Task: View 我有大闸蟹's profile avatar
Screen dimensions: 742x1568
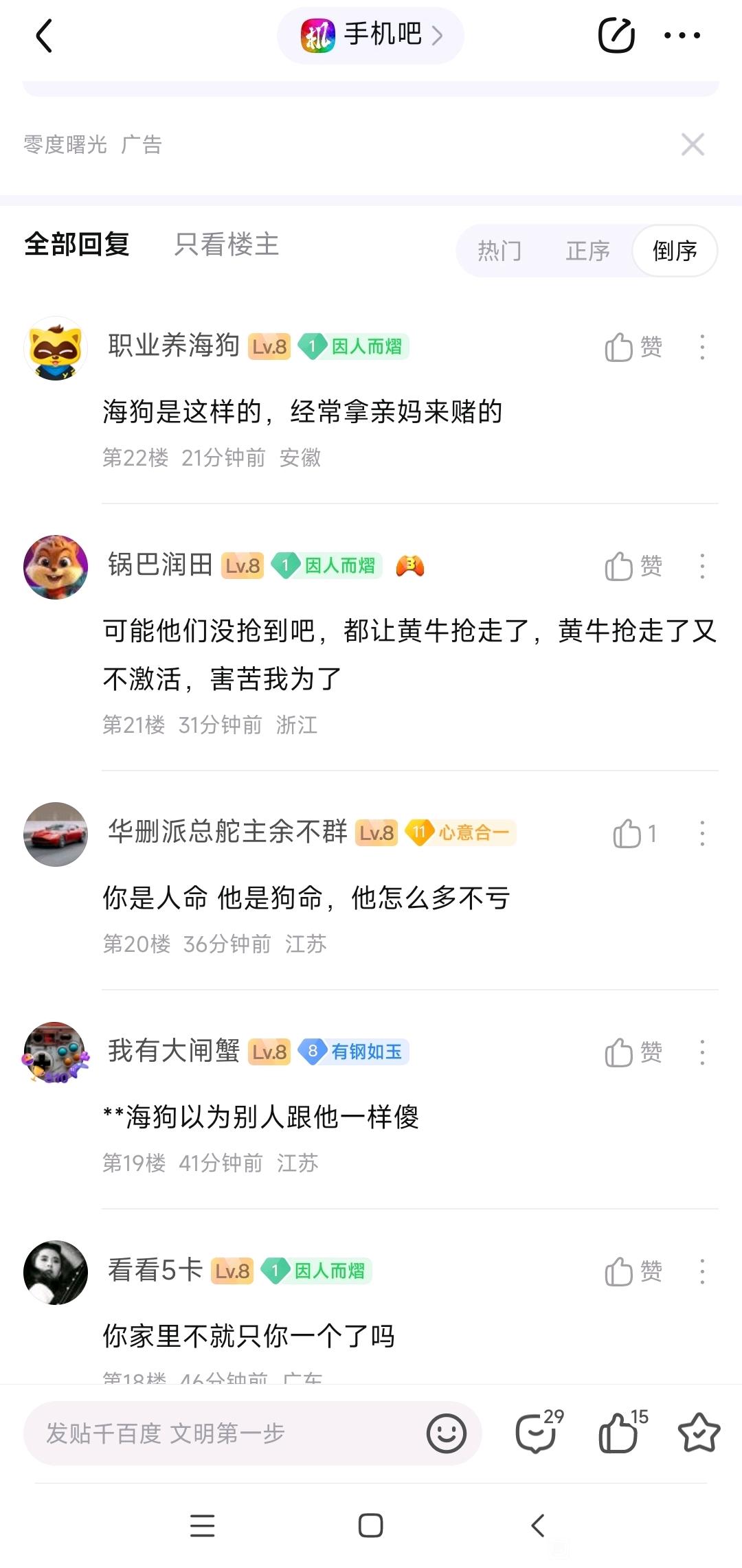Action: pos(56,1052)
